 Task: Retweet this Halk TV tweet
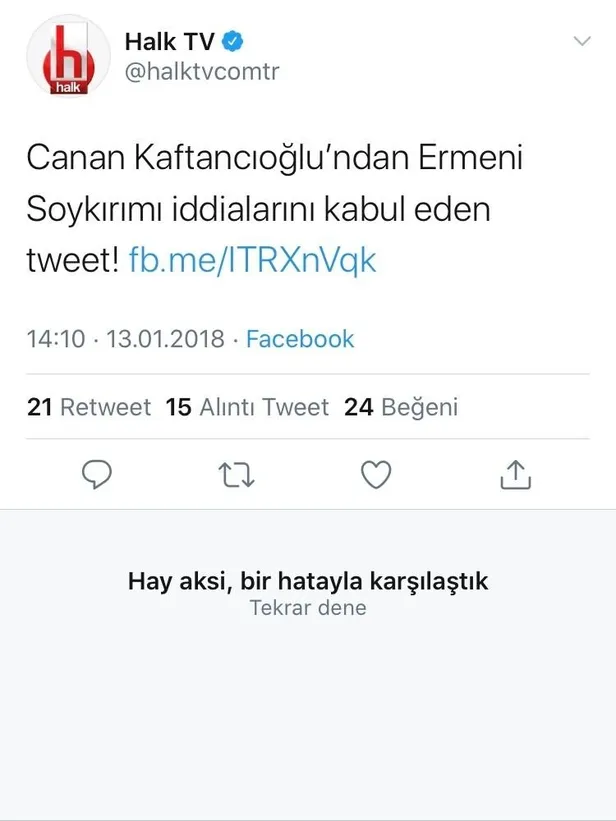[236, 475]
